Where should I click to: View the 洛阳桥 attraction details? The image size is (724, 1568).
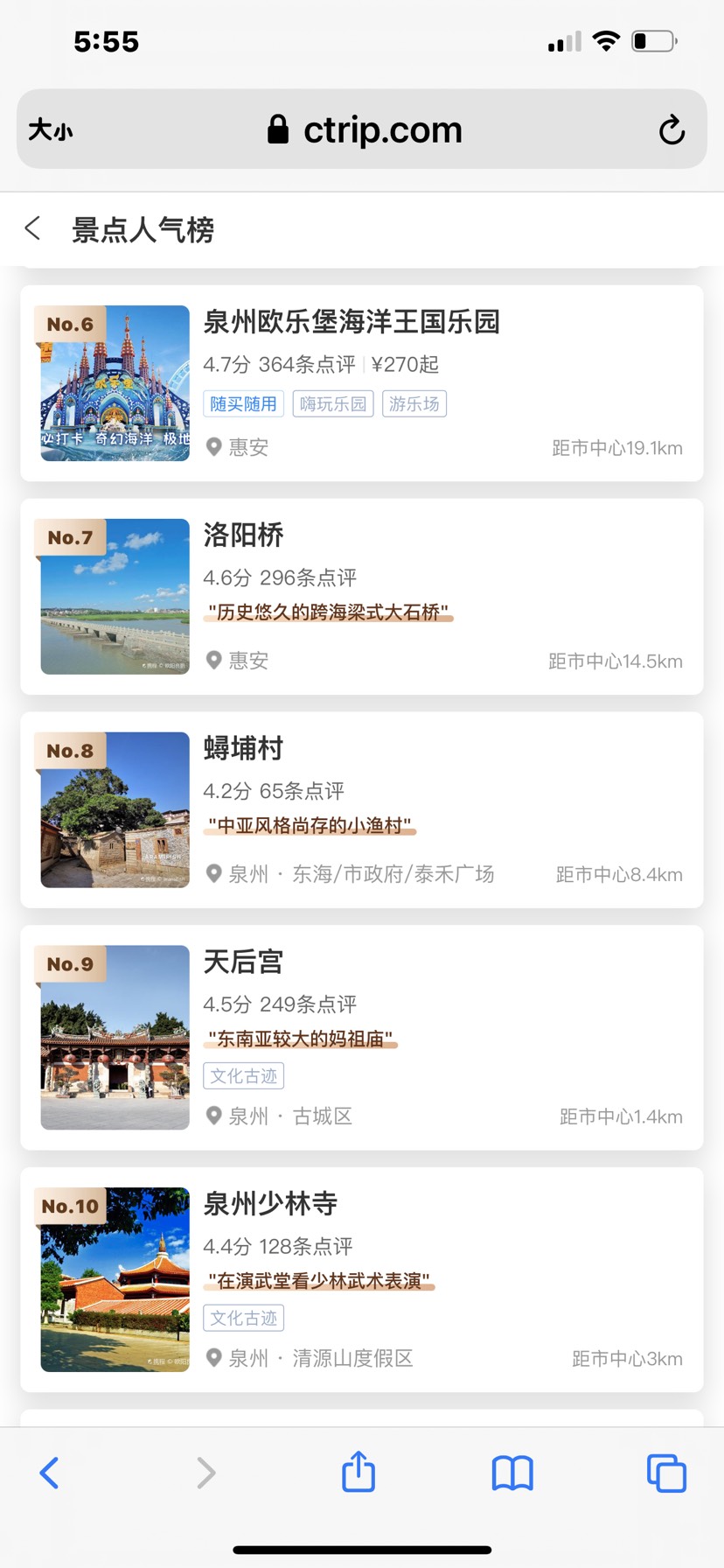pyautogui.click(x=362, y=597)
